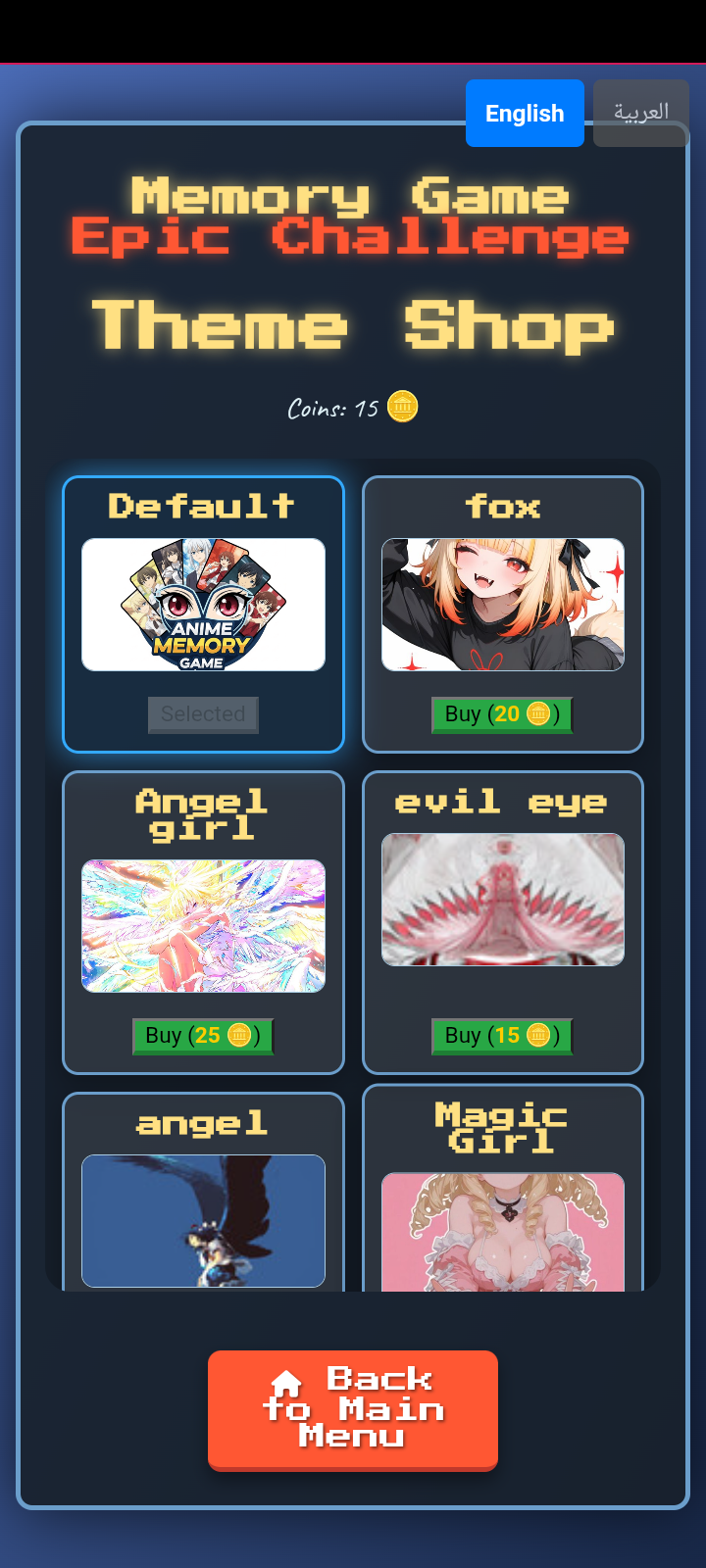Viewport: 706px width, 1568px height.
Task: Buy the fox theme for 20 coins
Action: (502, 714)
